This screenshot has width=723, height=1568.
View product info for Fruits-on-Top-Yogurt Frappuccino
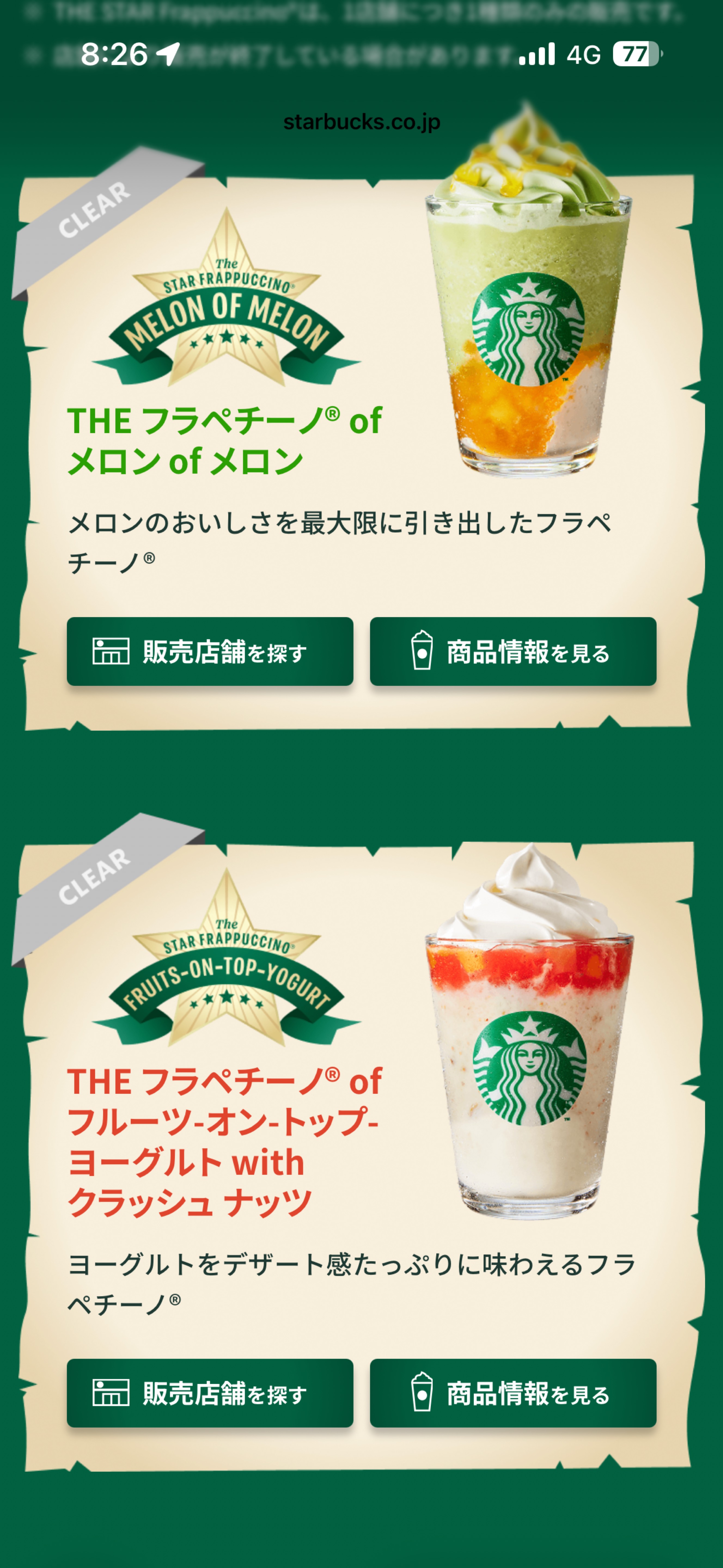(513, 1393)
